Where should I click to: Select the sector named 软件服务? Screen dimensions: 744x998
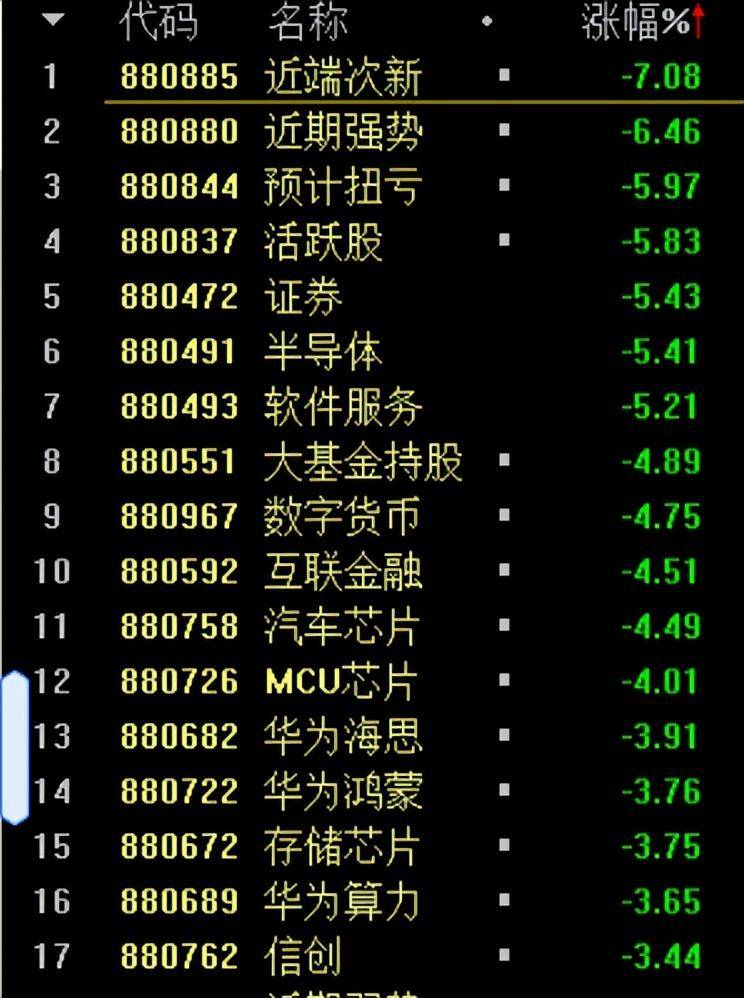pyautogui.click(x=340, y=405)
